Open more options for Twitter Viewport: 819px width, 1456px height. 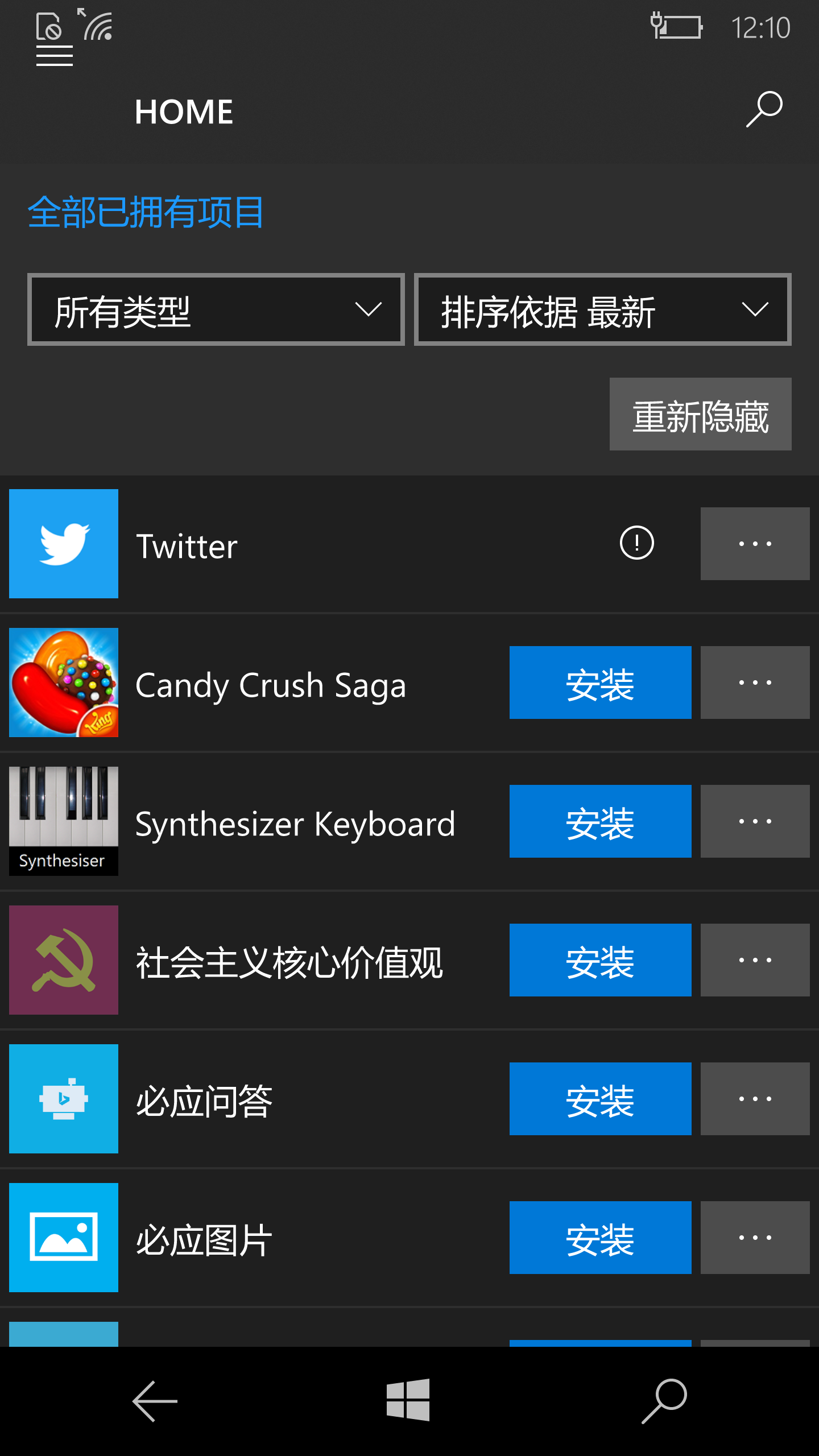(x=755, y=544)
